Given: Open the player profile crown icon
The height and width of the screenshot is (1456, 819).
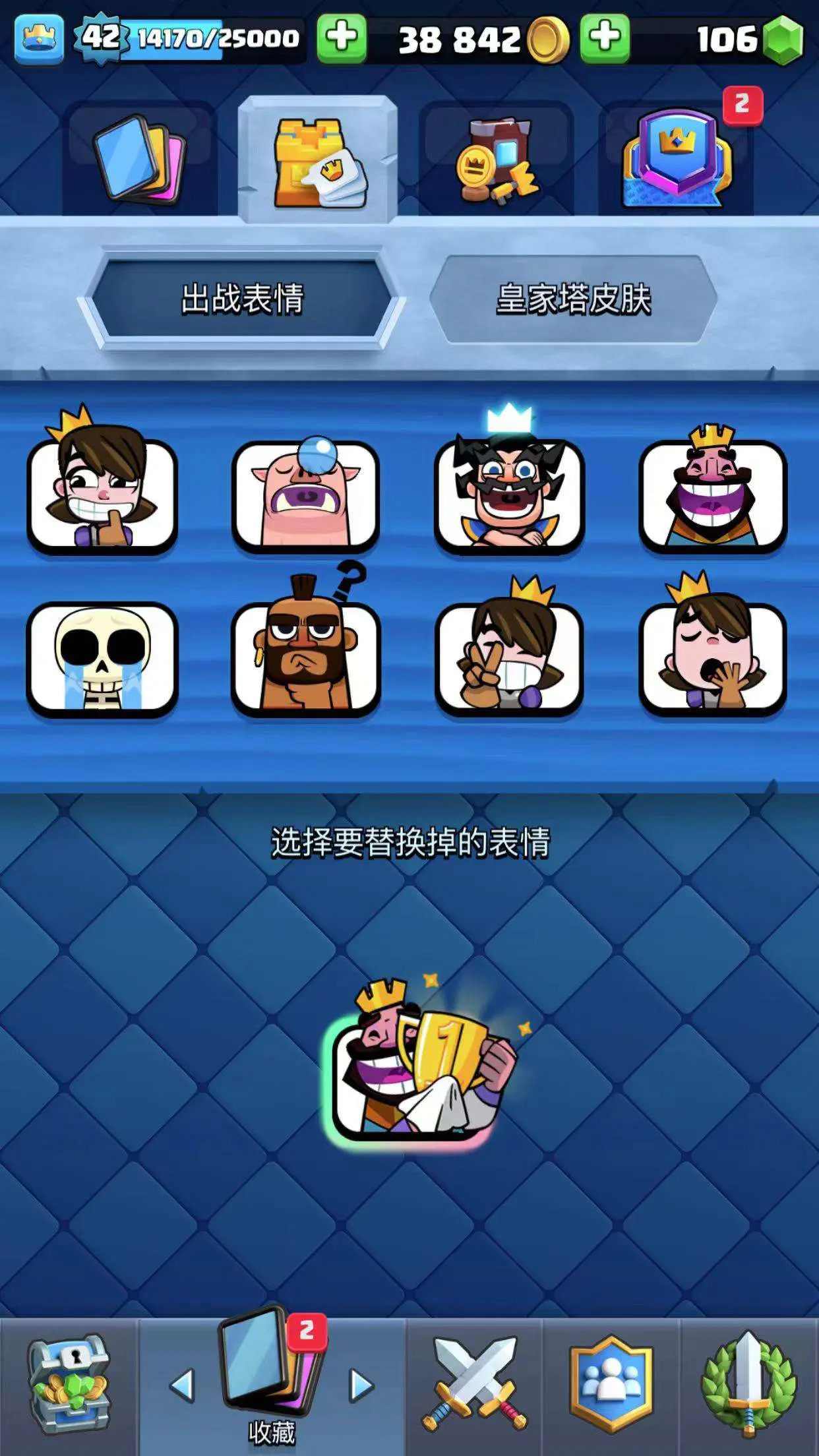Looking at the screenshot, I should (39, 38).
